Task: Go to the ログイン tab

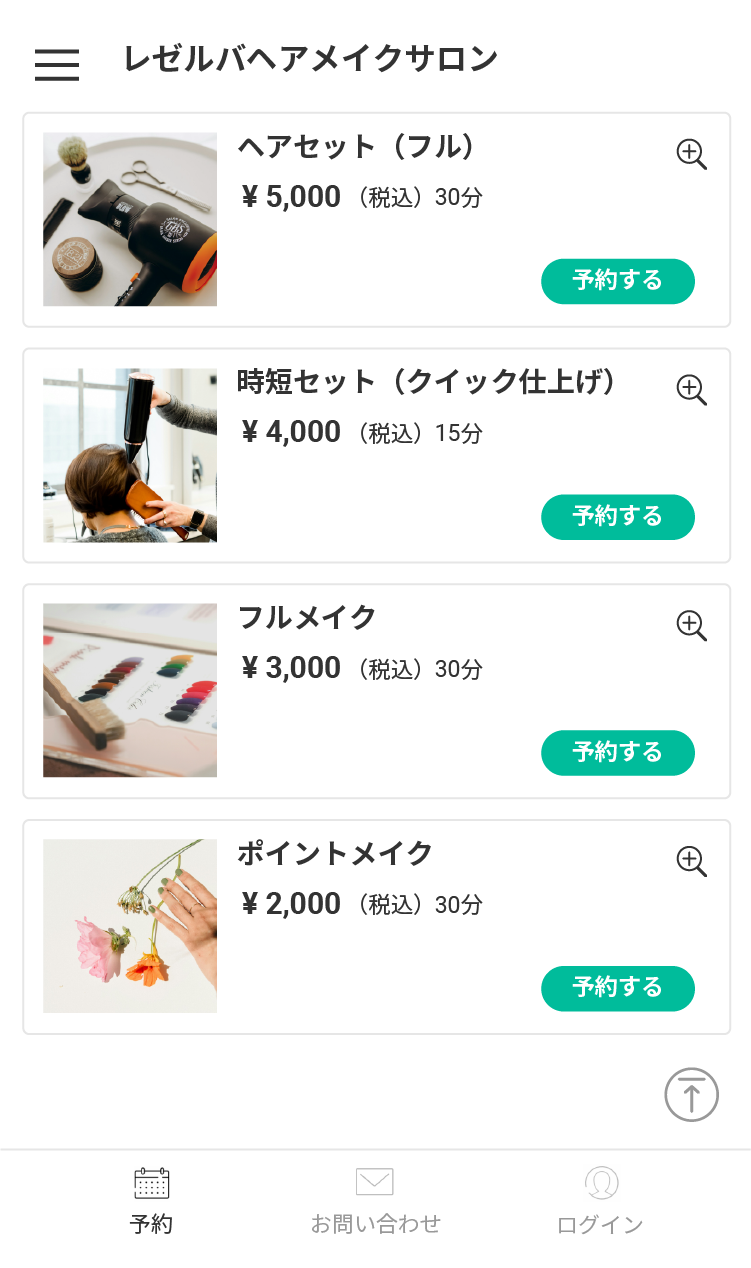Action: 600,1200
